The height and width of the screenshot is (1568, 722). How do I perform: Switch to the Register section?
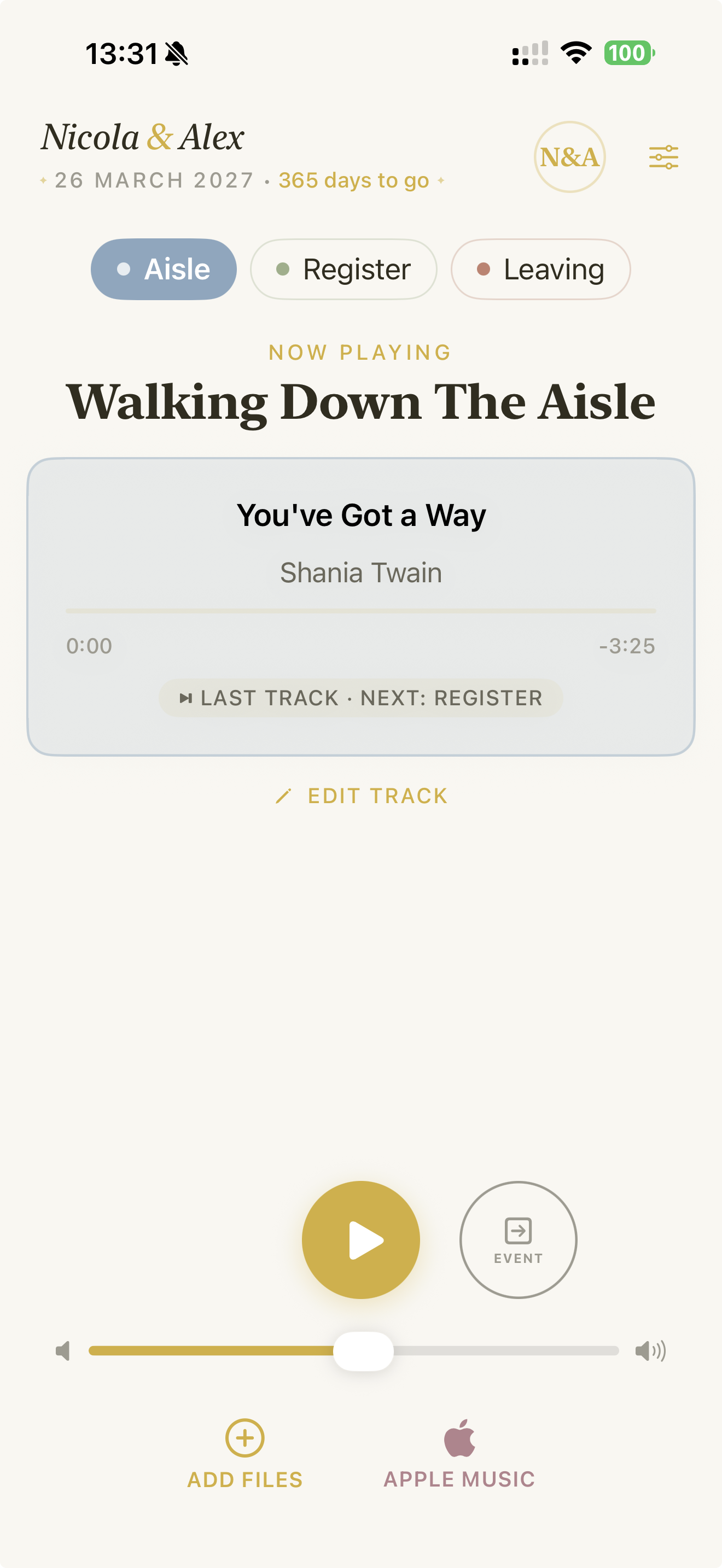(343, 269)
